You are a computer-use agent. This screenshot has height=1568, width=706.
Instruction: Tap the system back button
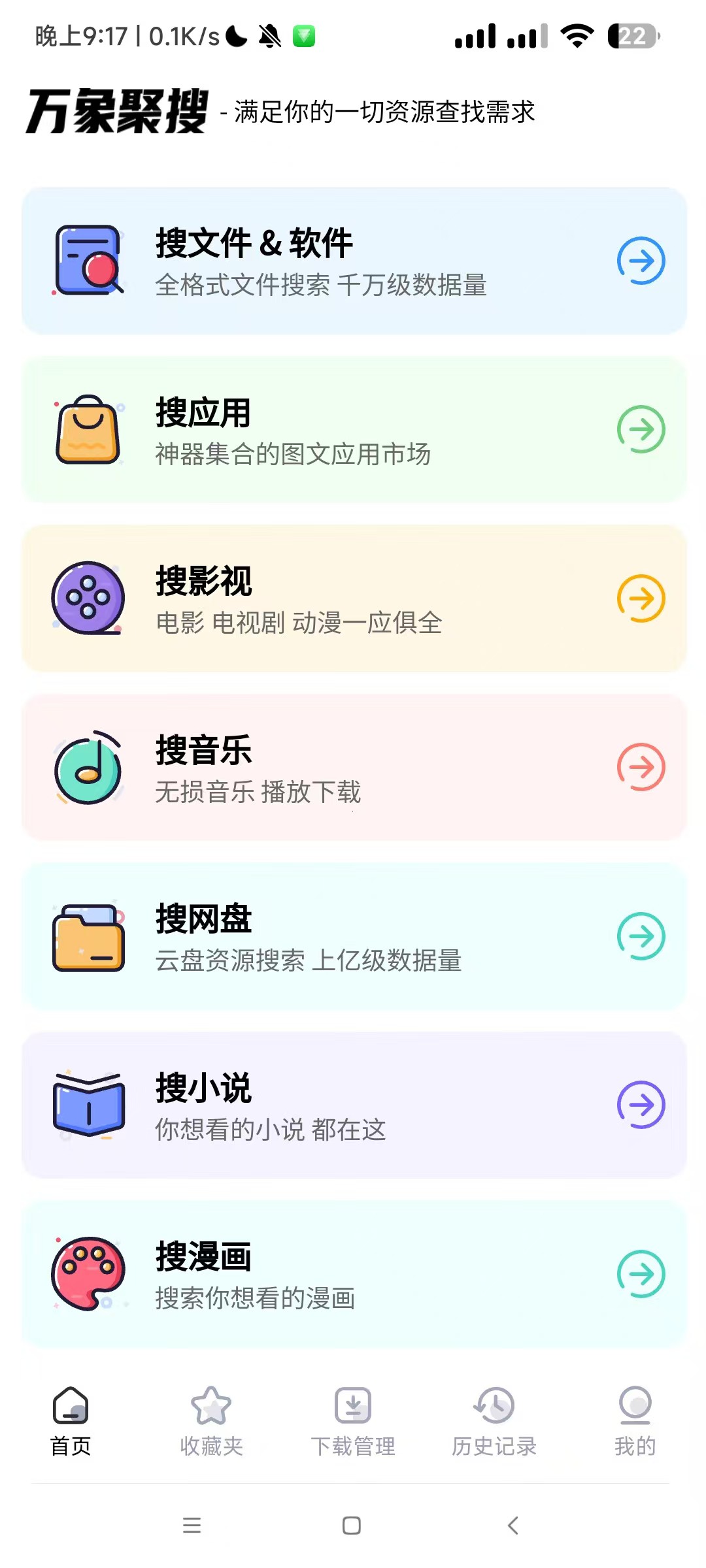[x=513, y=1526]
